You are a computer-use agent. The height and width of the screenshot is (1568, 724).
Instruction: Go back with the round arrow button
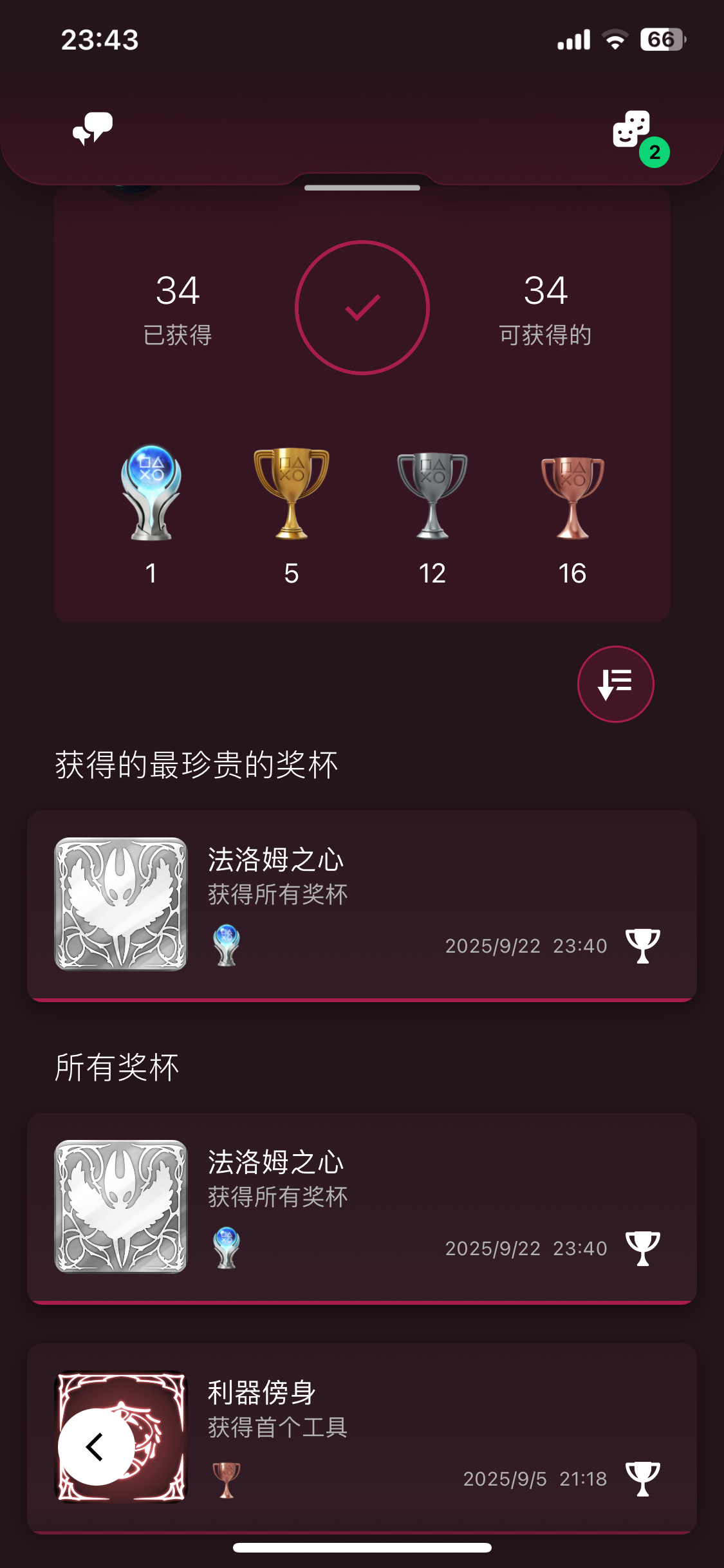96,1447
